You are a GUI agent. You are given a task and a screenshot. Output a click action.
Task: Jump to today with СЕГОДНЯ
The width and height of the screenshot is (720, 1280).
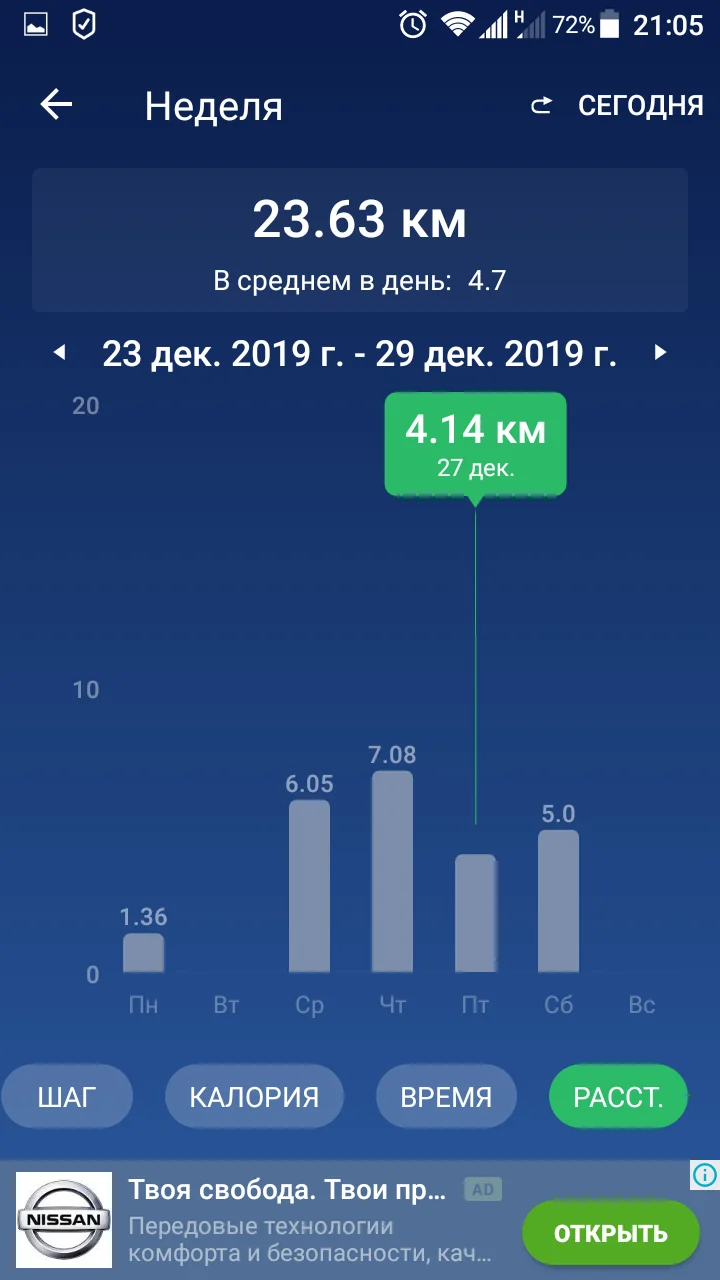618,106
